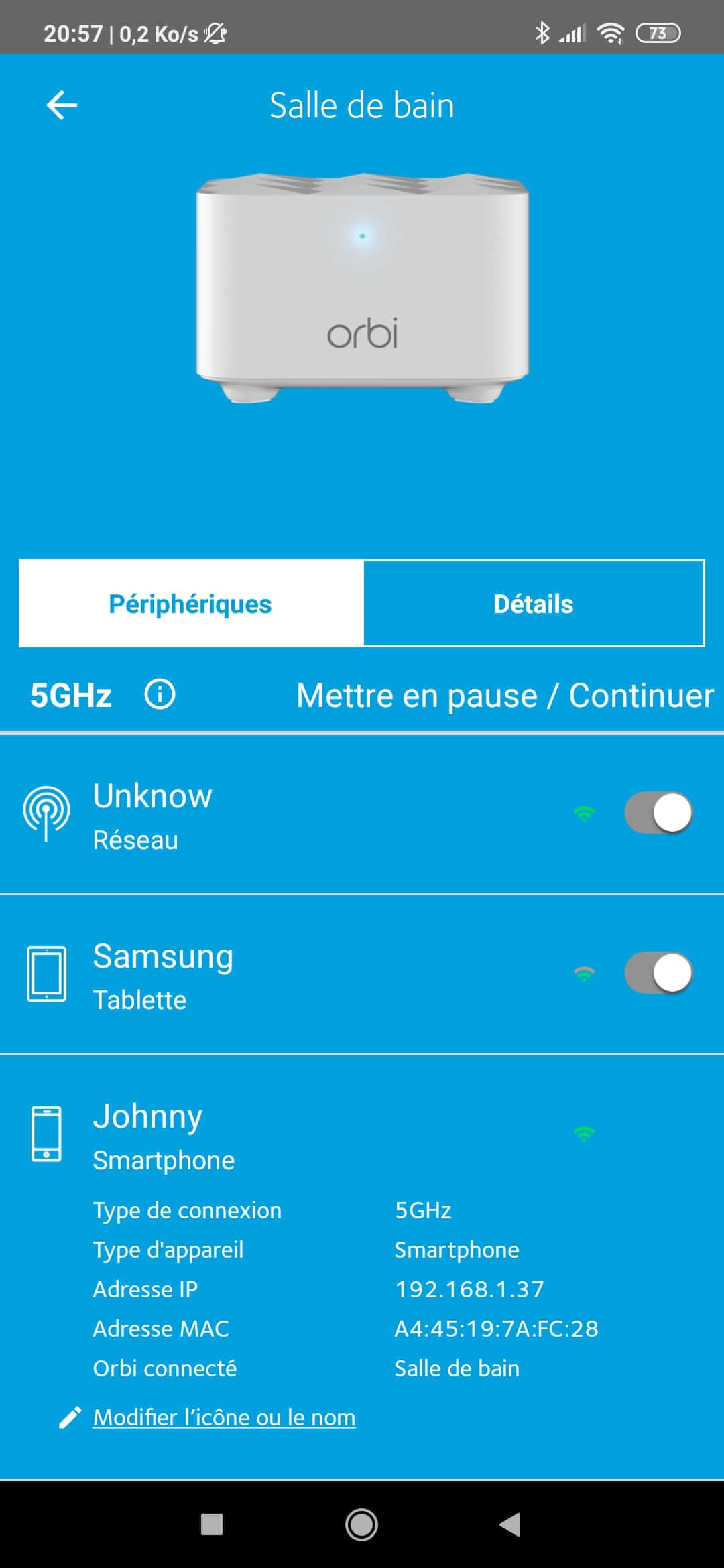Select the Périphériques tab
The height and width of the screenshot is (1568, 724).
[190, 604]
